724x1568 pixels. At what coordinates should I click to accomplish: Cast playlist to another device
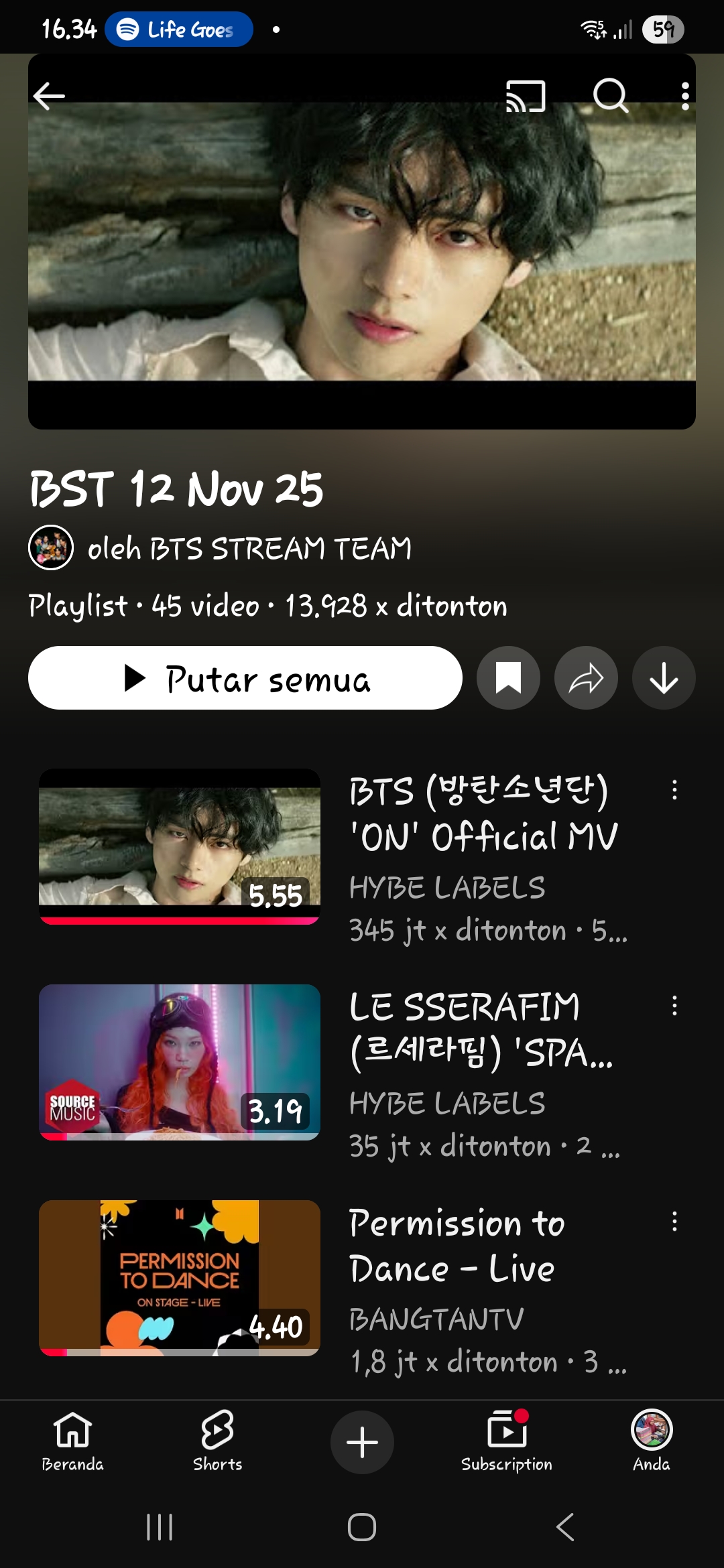click(526, 96)
